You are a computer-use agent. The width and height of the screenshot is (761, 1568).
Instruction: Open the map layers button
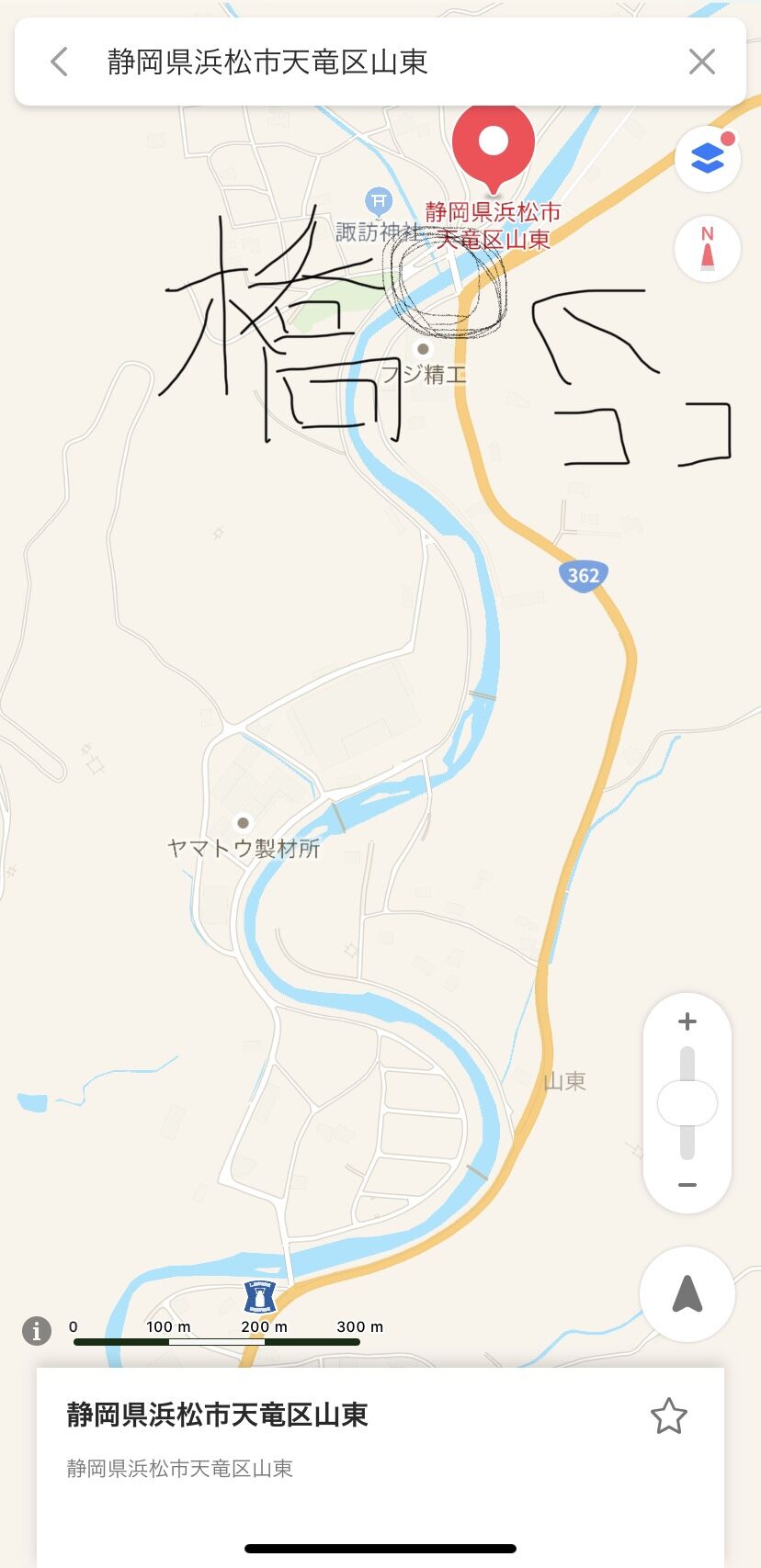pyautogui.click(x=708, y=159)
